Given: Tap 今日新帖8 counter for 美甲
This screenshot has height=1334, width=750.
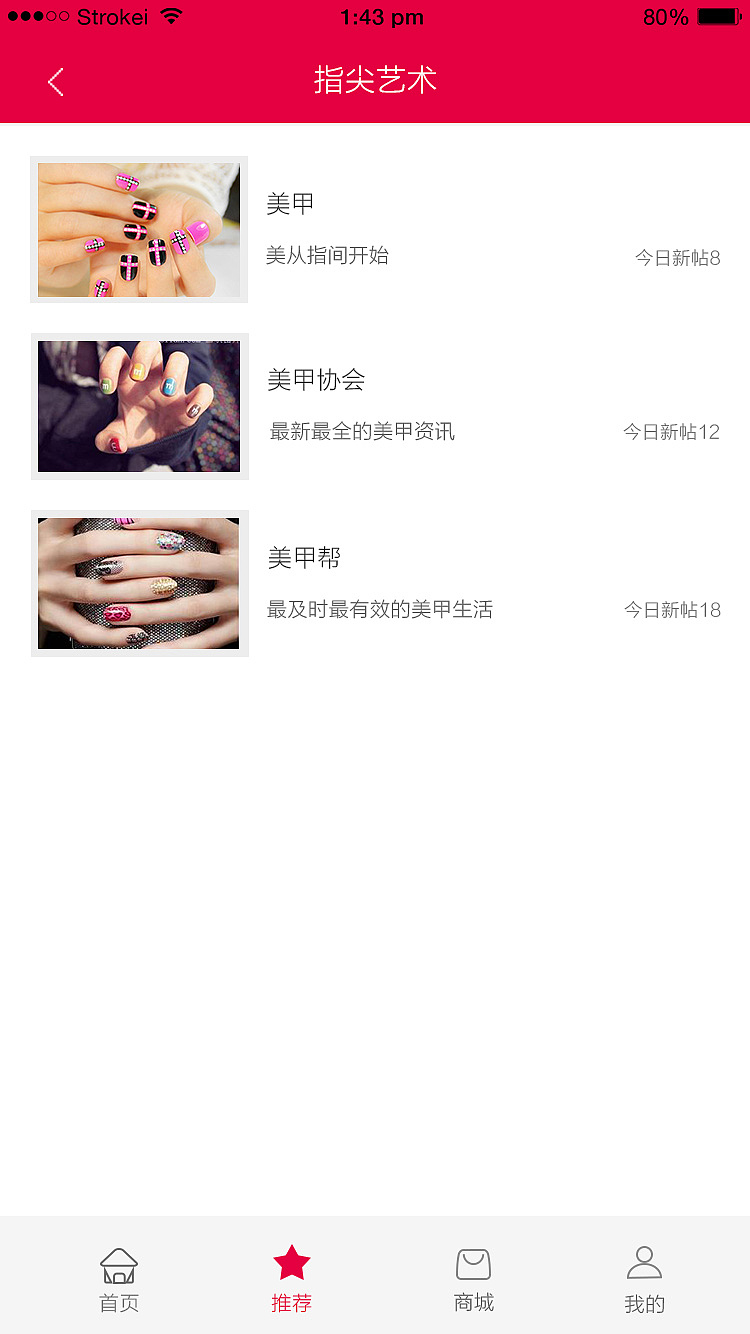Looking at the screenshot, I should coord(677,258).
